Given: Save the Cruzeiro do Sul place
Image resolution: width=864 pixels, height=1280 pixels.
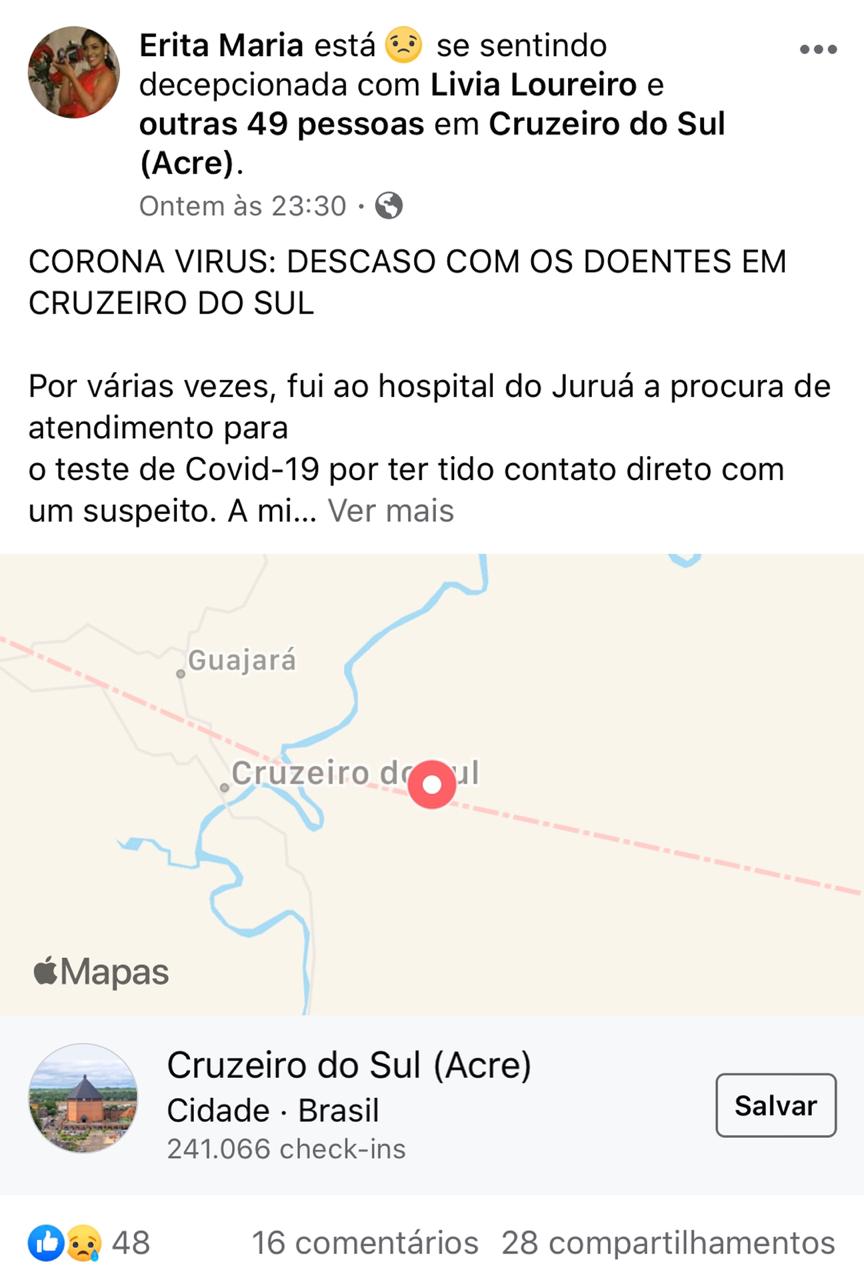Looking at the screenshot, I should click(775, 1105).
